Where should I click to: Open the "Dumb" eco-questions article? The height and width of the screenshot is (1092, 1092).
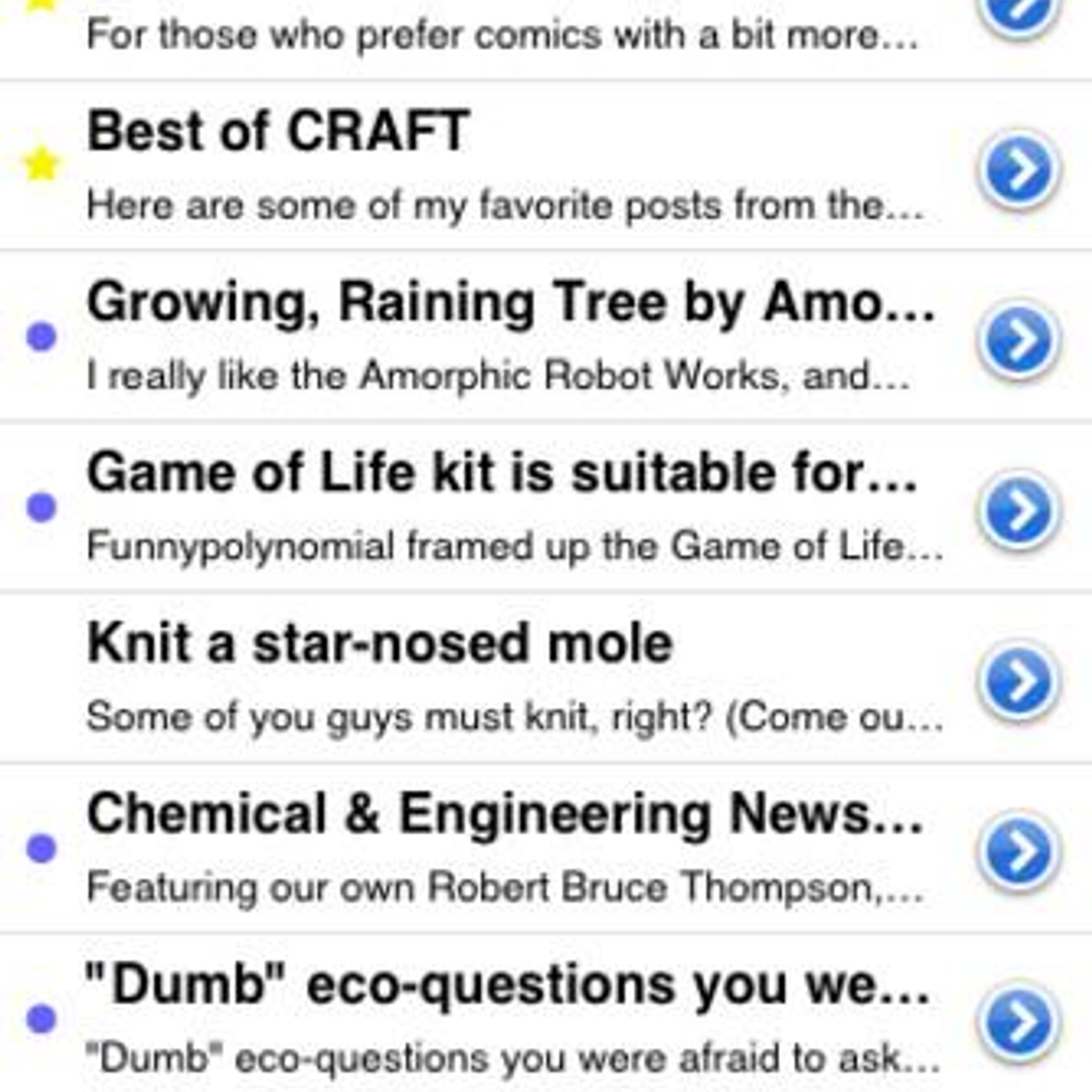tap(507, 985)
